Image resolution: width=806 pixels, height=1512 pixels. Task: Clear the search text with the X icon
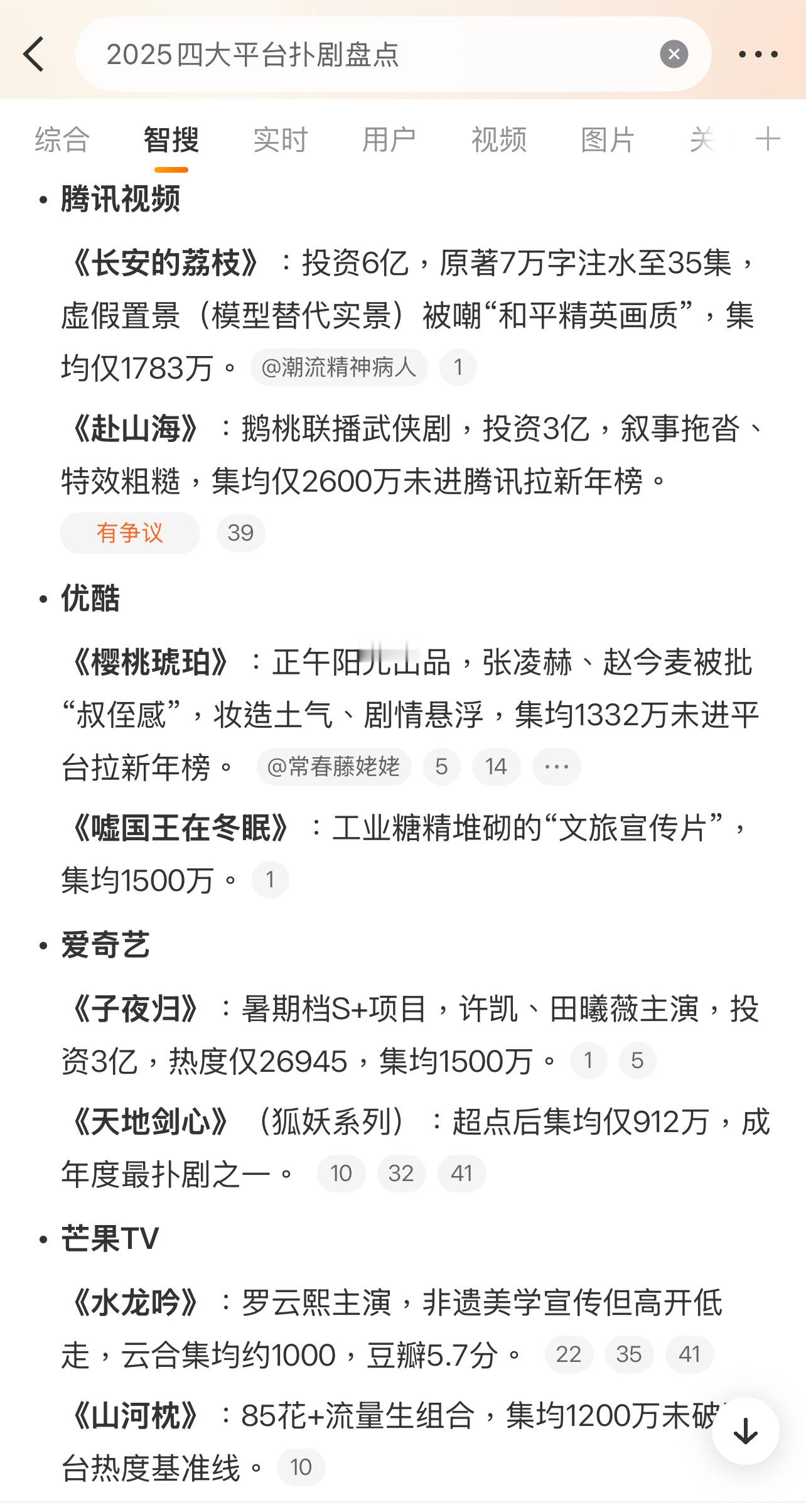pyautogui.click(x=674, y=53)
